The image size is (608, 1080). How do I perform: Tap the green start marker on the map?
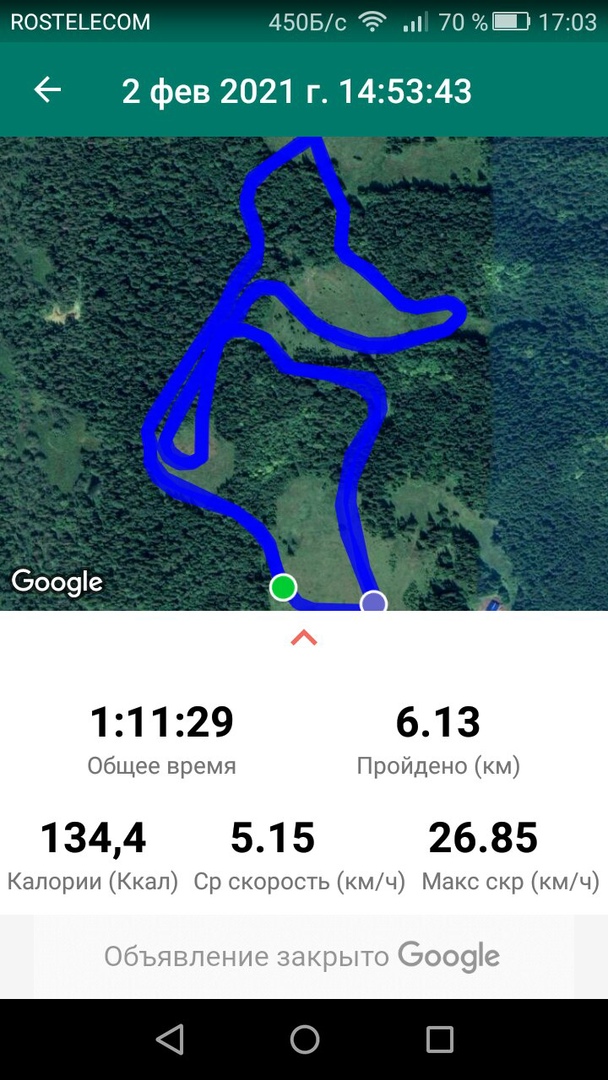284,587
